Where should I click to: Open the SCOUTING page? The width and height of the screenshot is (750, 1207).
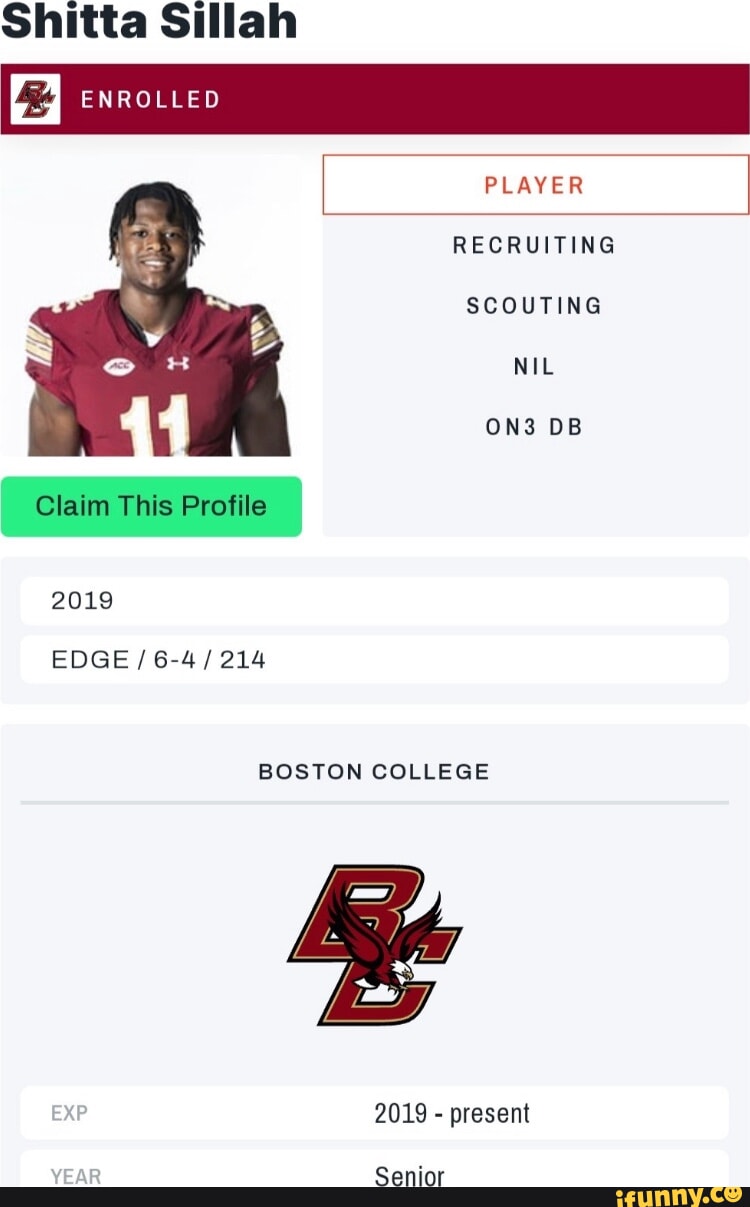point(534,305)
